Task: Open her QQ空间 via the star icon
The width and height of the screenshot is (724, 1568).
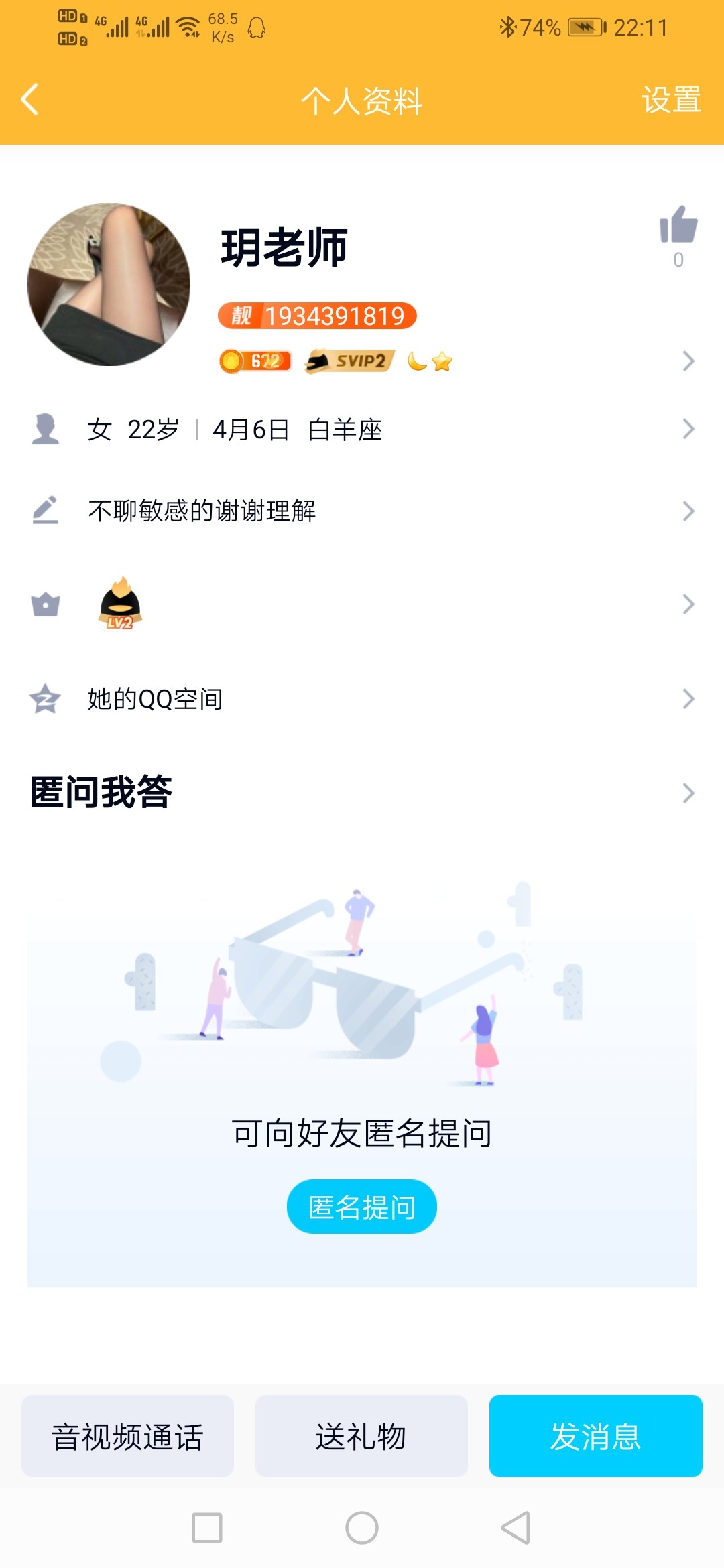Action: coord(44,700)
